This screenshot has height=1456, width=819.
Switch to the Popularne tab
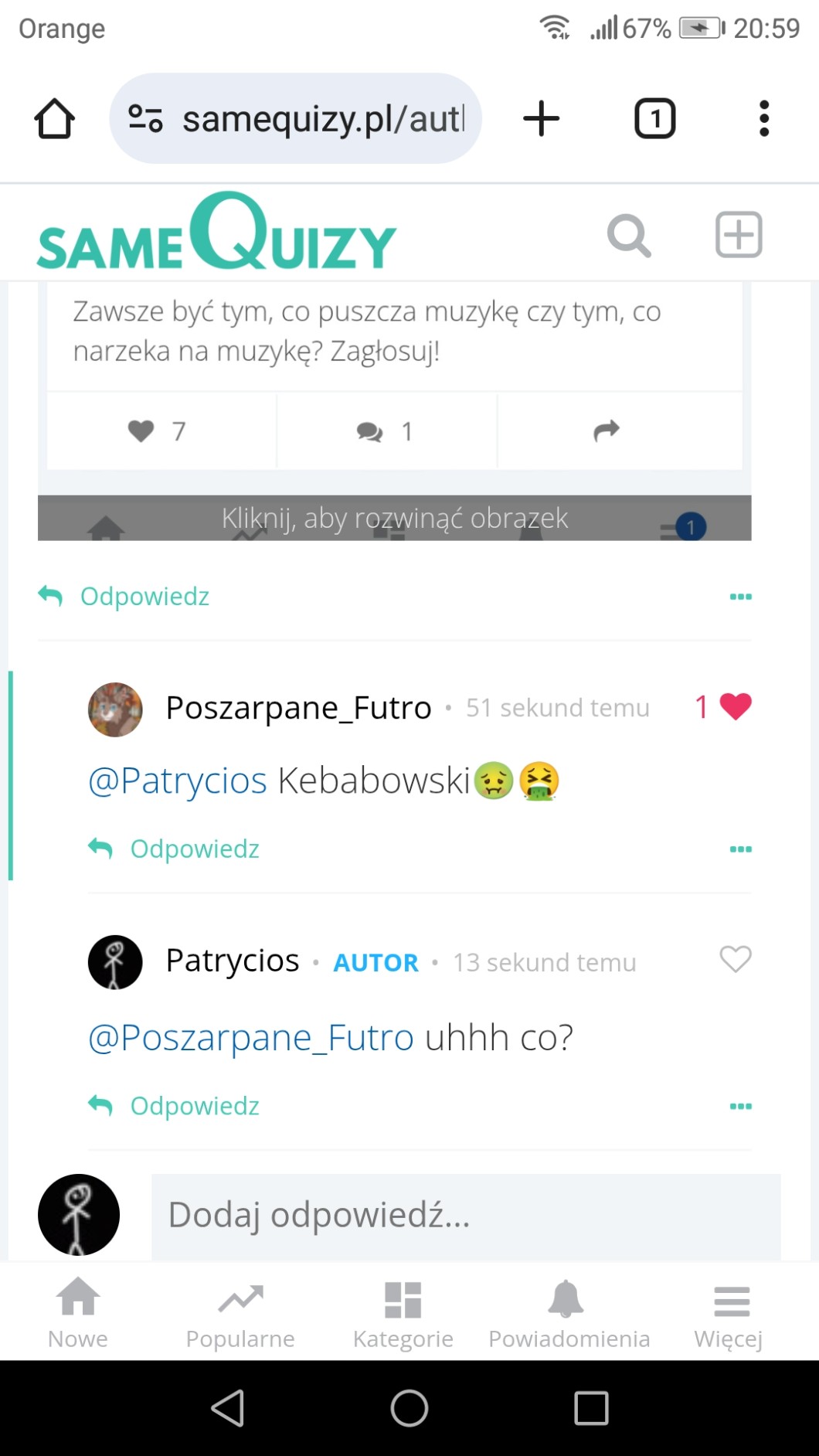(x=240, y=1314)
